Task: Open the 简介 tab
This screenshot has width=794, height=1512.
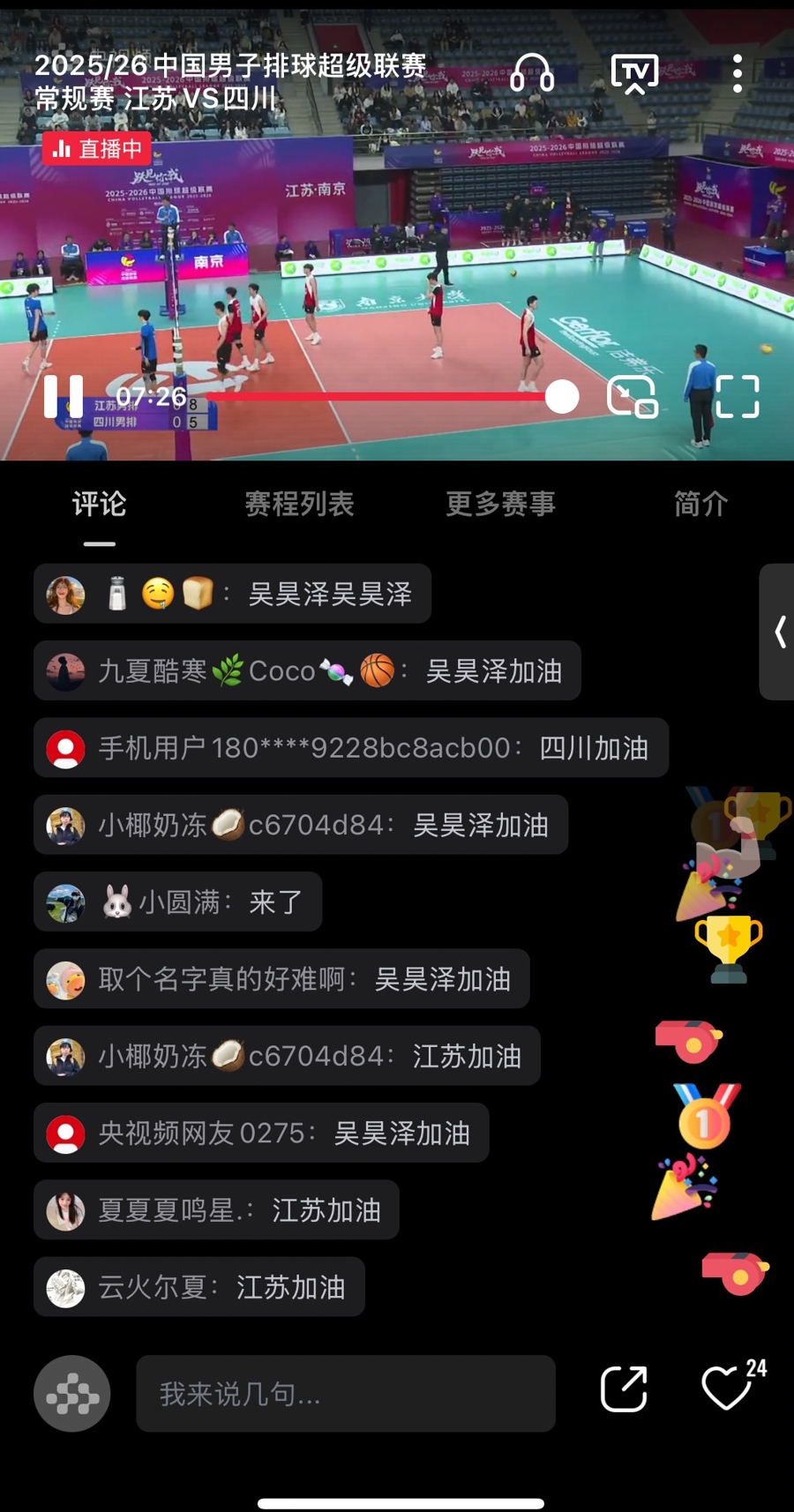Action: 700,504
